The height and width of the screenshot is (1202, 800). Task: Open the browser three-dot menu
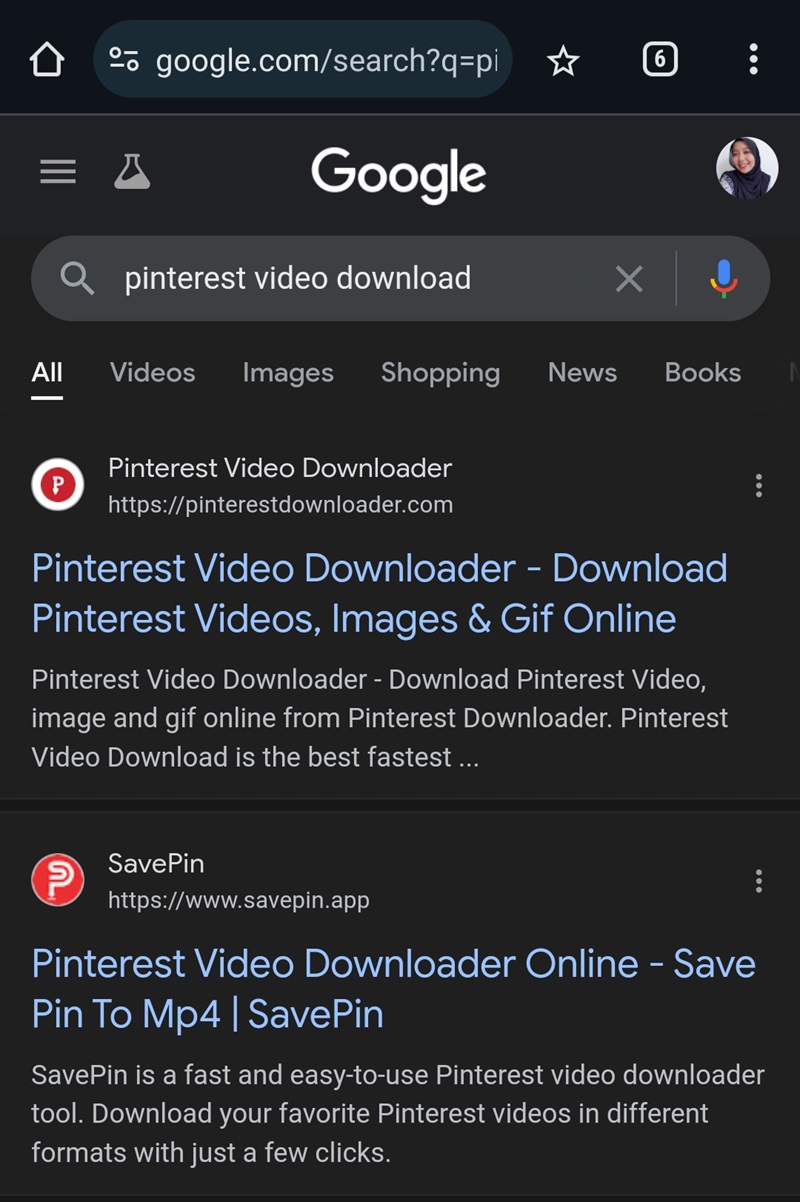(753, 60)
